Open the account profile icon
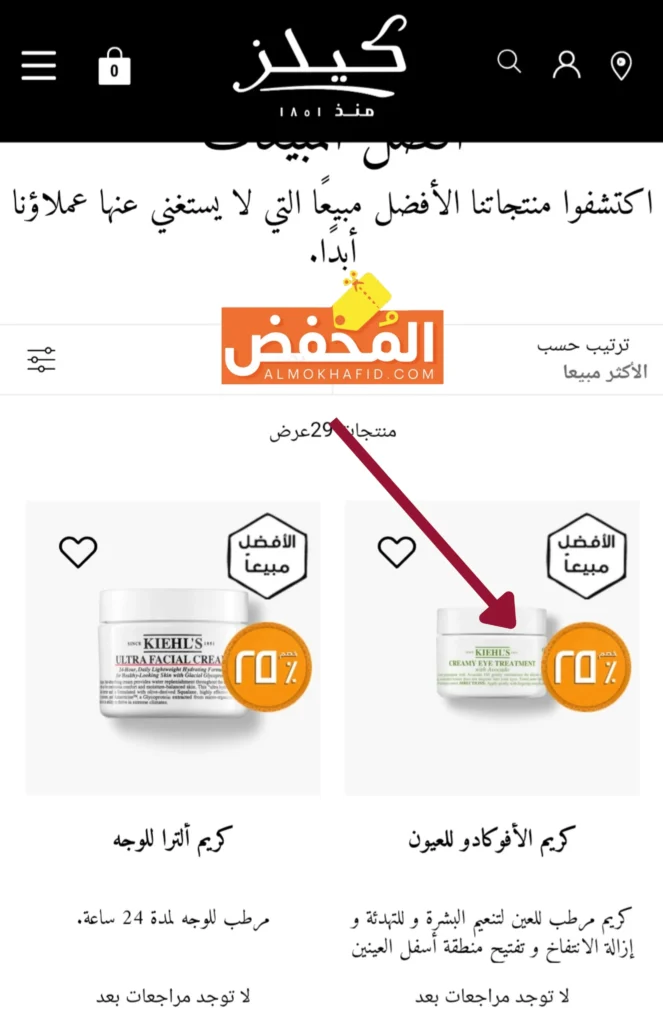The image size is (663, 1024). pos(567,65)
